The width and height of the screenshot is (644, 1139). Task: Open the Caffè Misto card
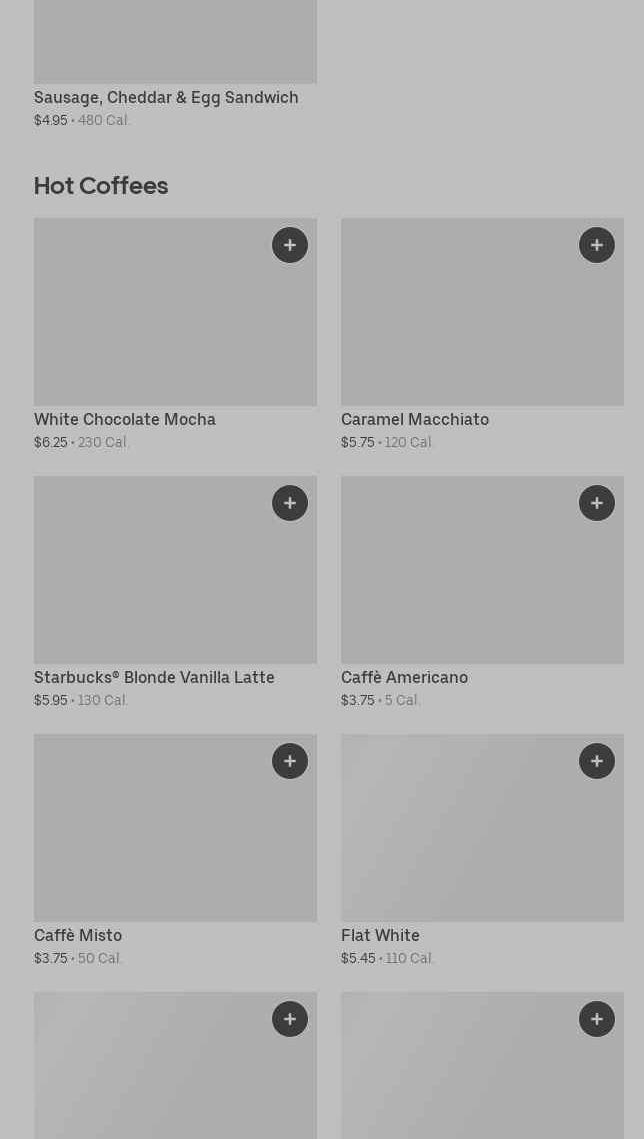pos(175,851)
